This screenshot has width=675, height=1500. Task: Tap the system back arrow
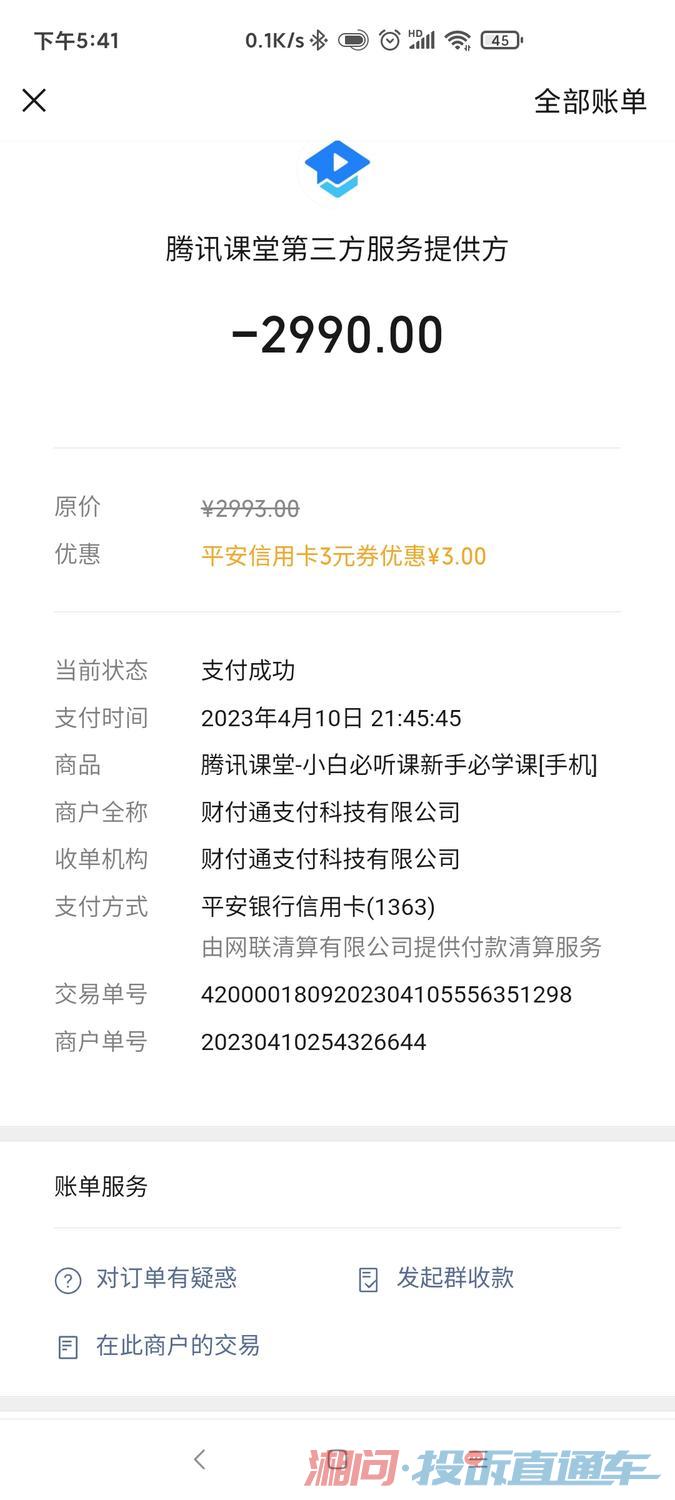199,1459
